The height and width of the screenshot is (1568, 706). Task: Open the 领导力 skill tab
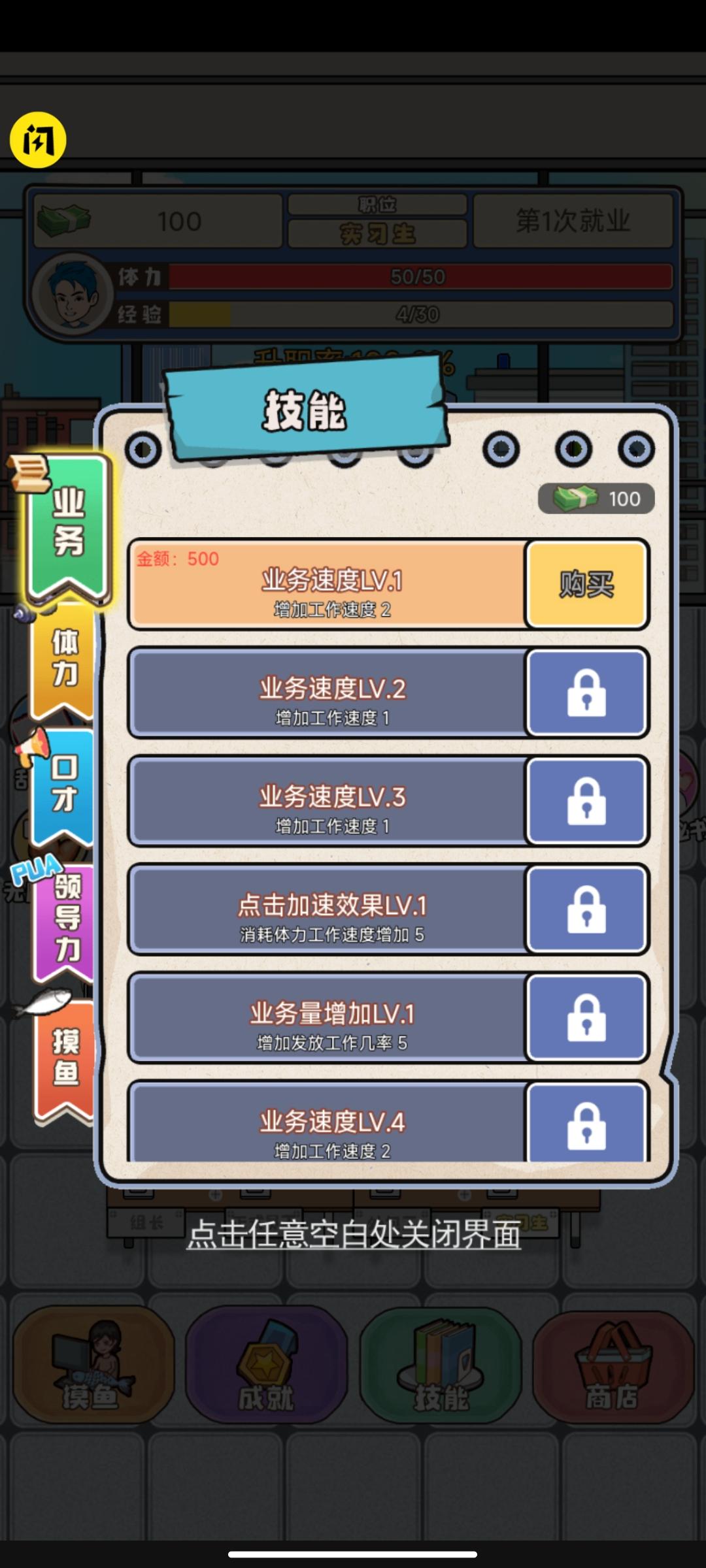65,920
